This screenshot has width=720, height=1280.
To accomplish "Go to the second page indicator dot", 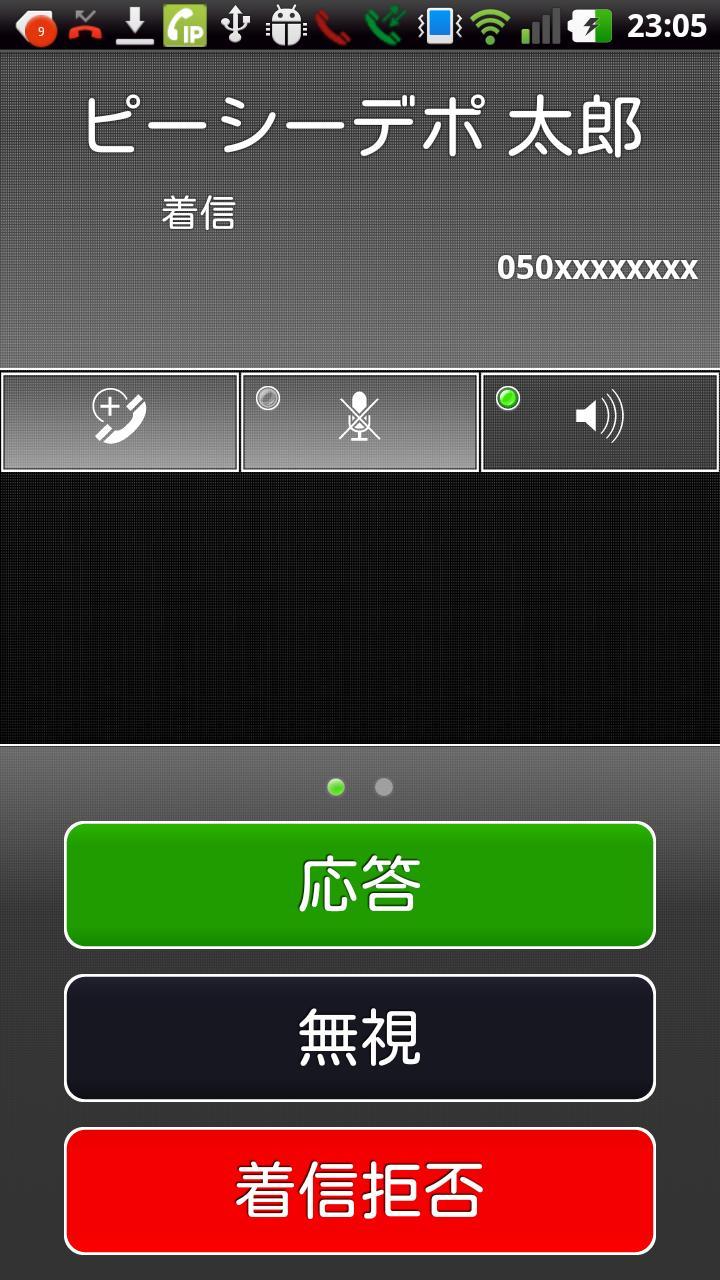I will tap(383, 787).
